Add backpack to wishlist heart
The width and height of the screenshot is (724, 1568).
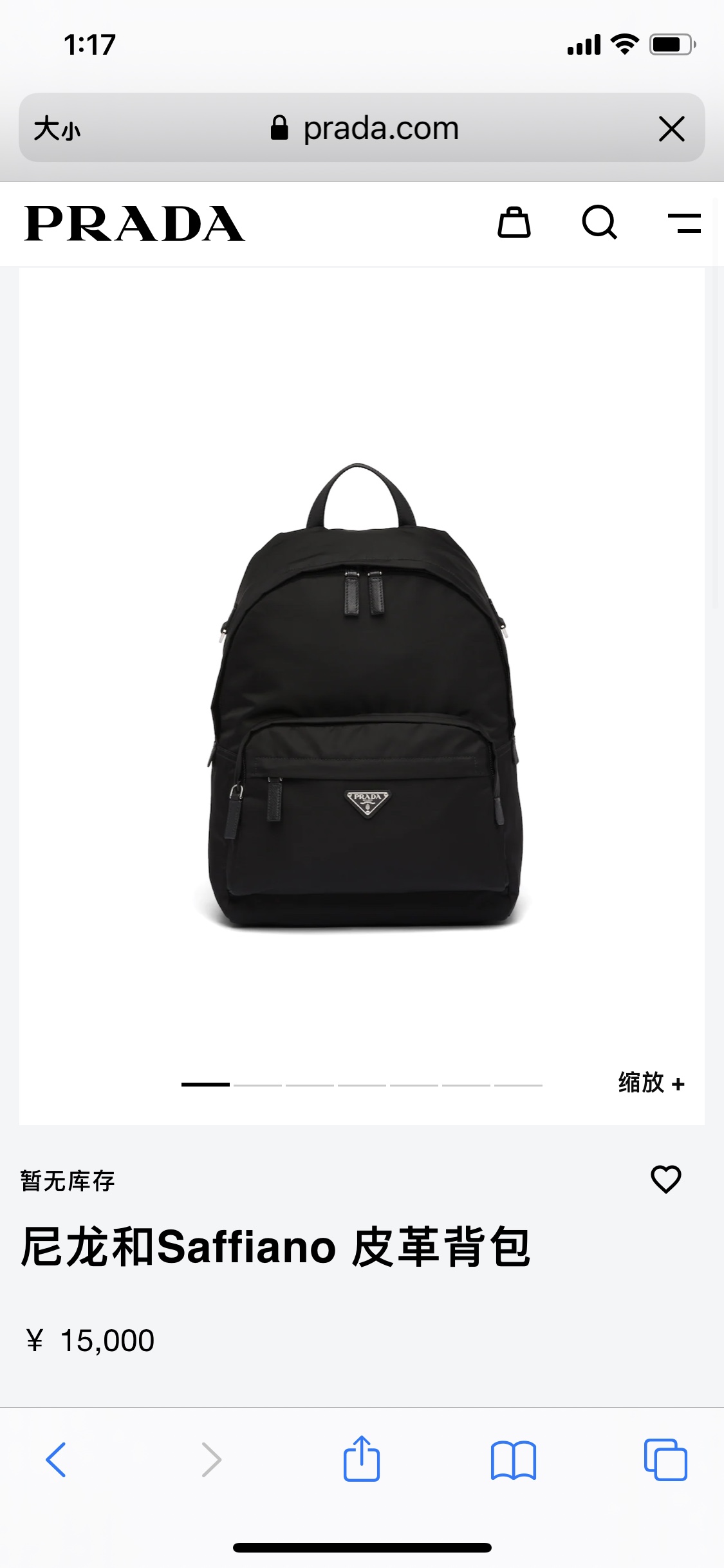click(665, 1179)
